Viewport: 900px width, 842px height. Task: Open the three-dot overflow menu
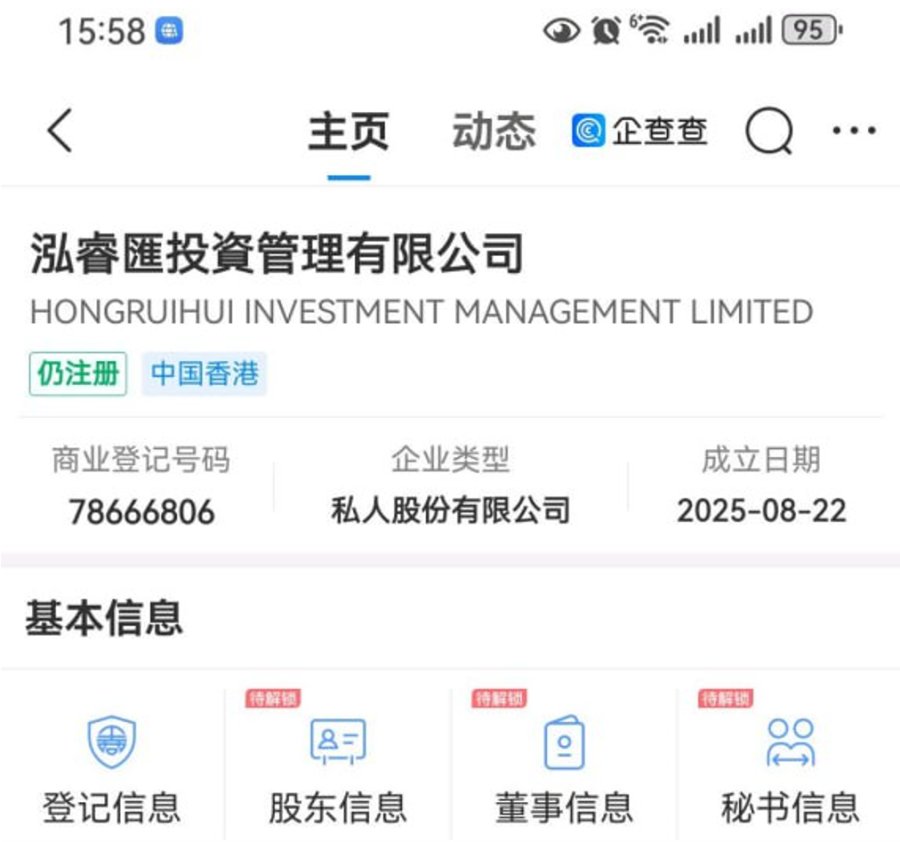(x=853, y=131)
